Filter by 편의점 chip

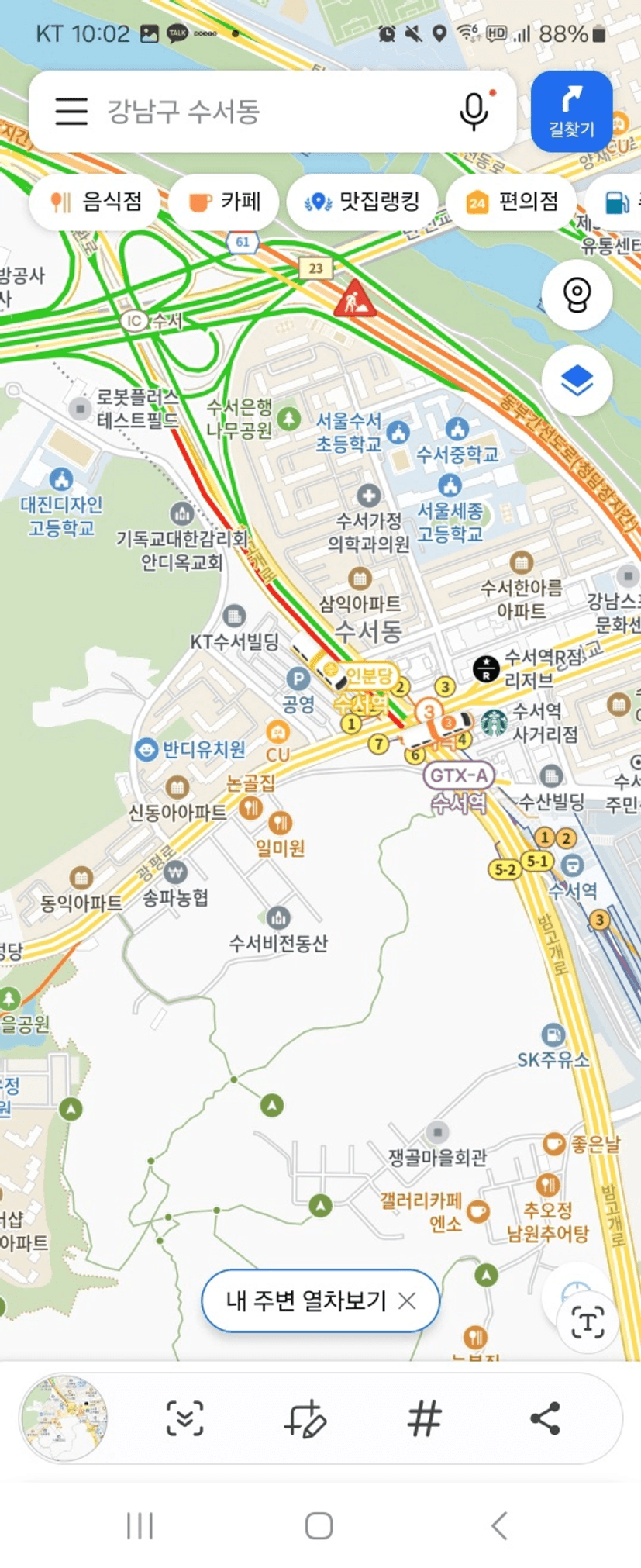pyautogui.click(x=512, y=202)
